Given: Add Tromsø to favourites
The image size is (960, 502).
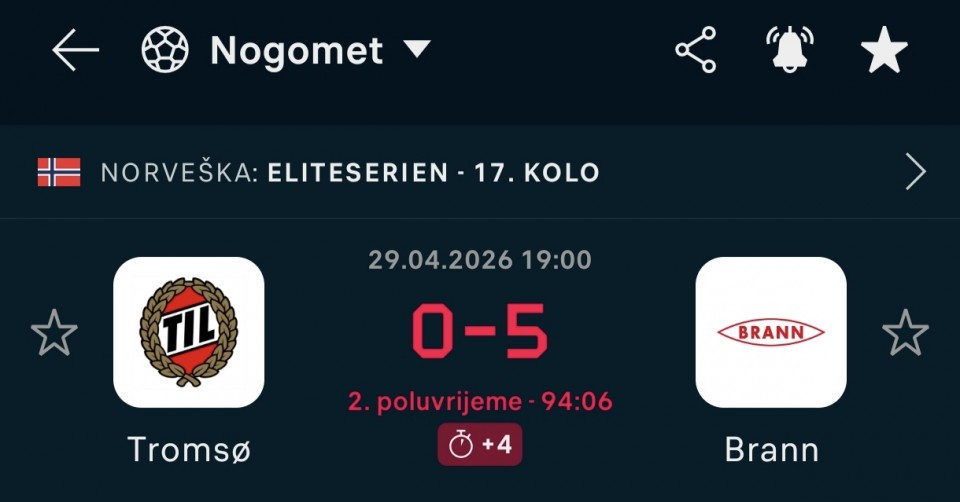Looking at the screenshot, I should click(x=54, y=333).
